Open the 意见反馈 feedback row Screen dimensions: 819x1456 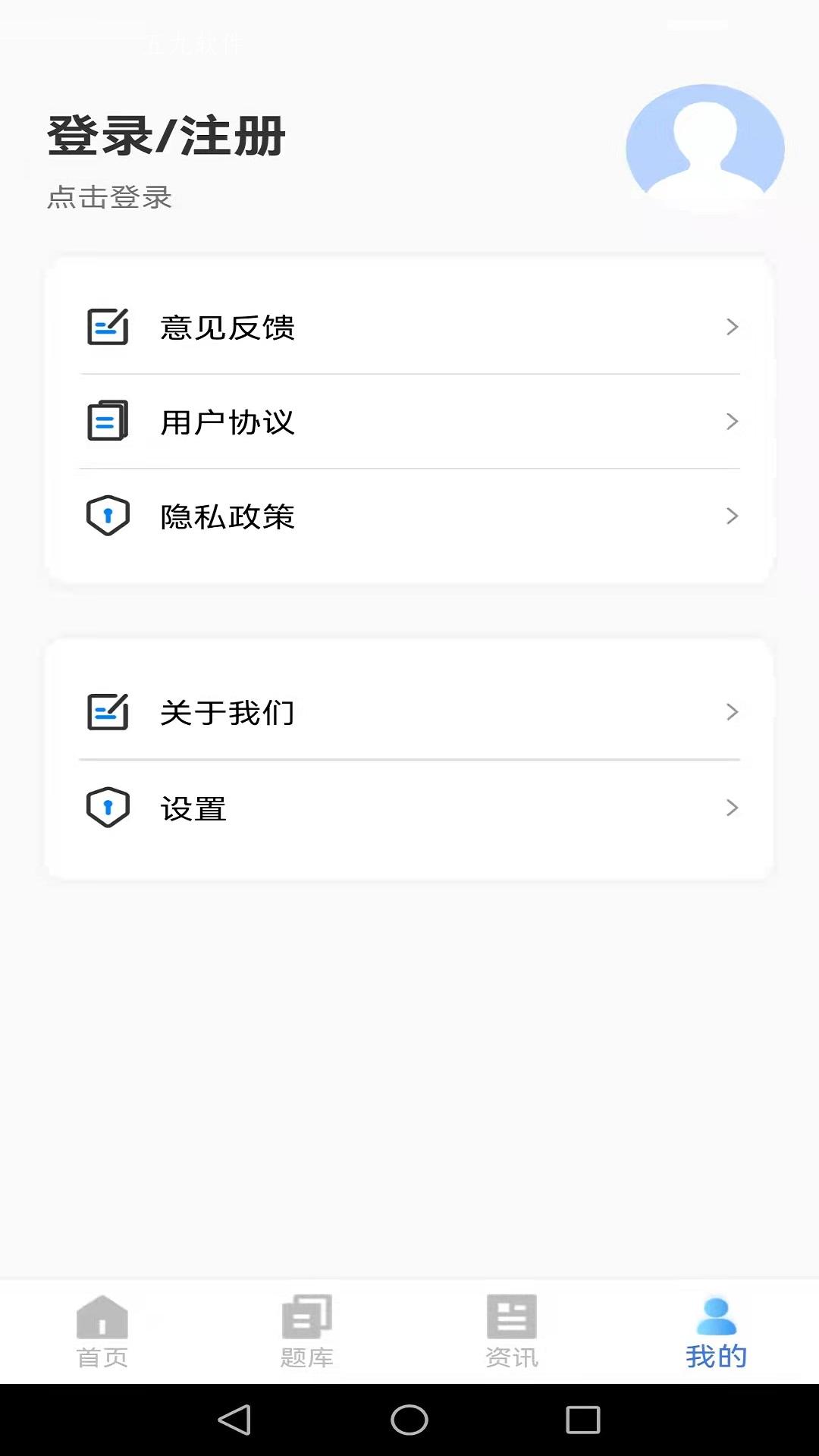409,327
